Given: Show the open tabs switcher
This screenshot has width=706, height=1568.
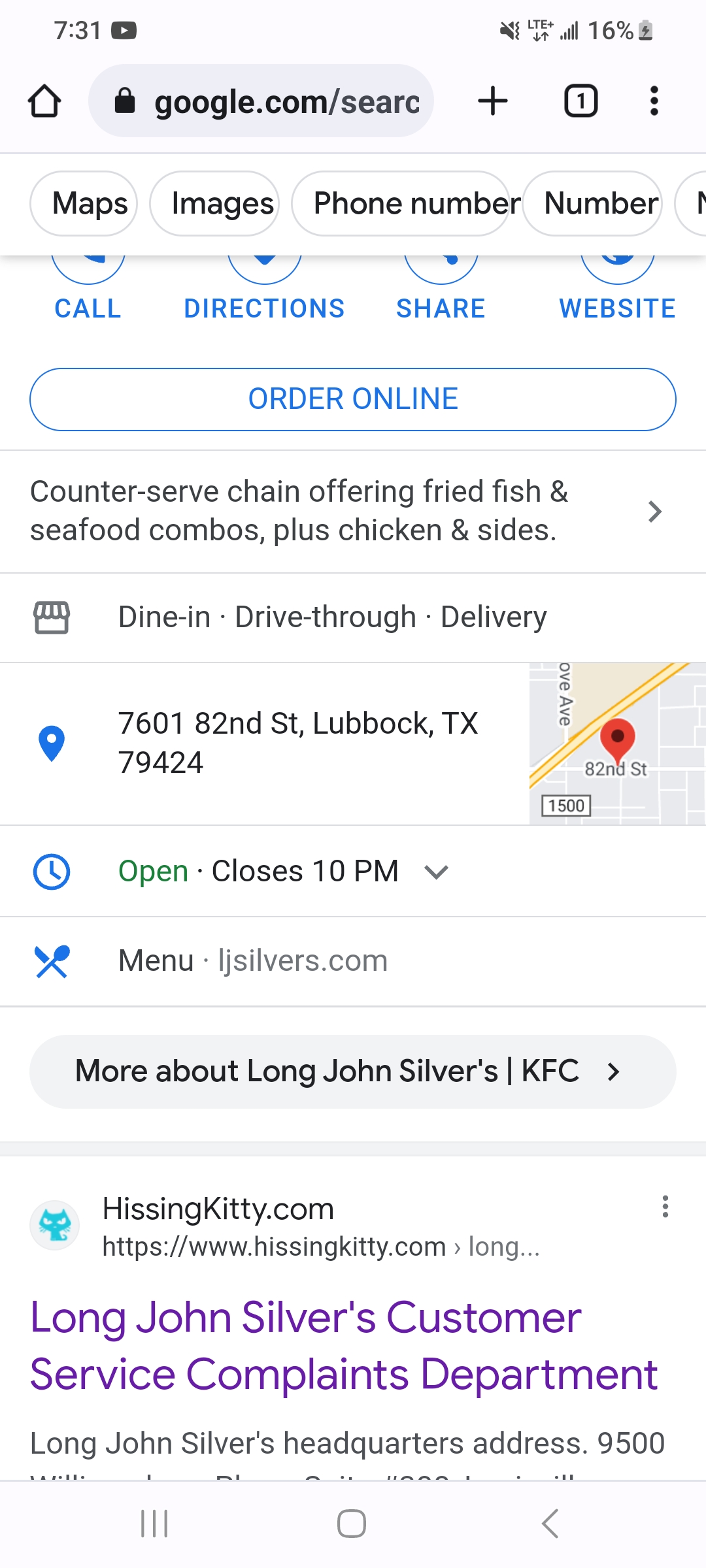Looking at the screenshot, I should point(580,101).
